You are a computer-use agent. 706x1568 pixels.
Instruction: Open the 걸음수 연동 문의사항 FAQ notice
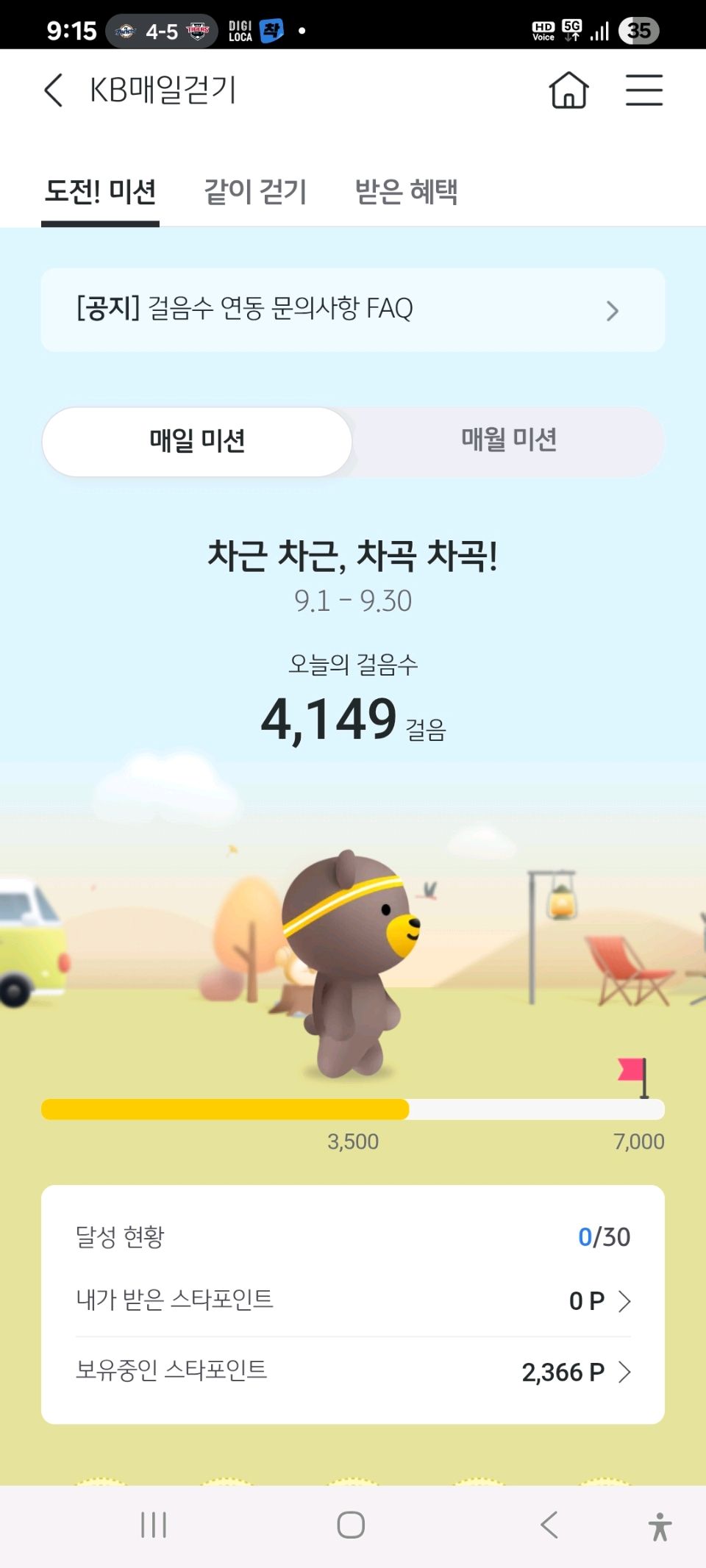point(353,309)
